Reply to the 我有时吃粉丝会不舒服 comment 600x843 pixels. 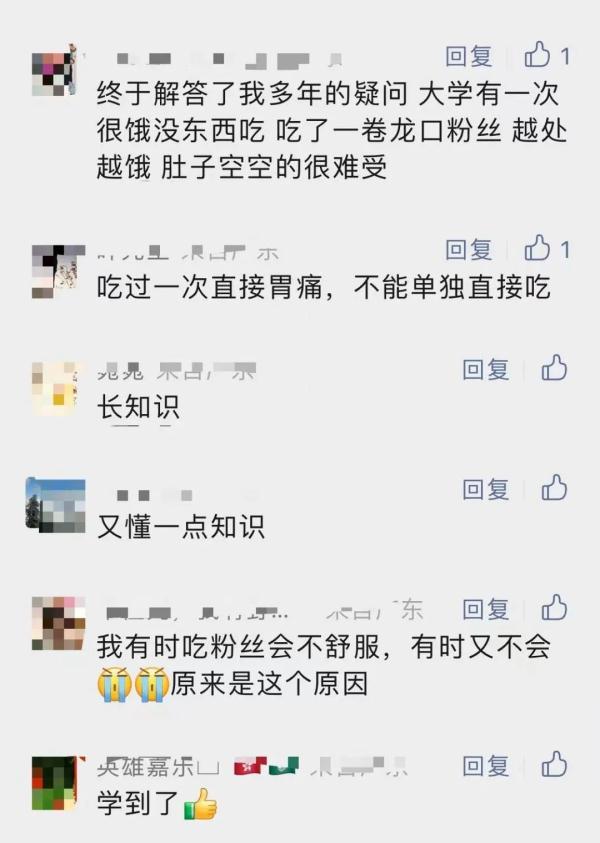tap(486, 609)
